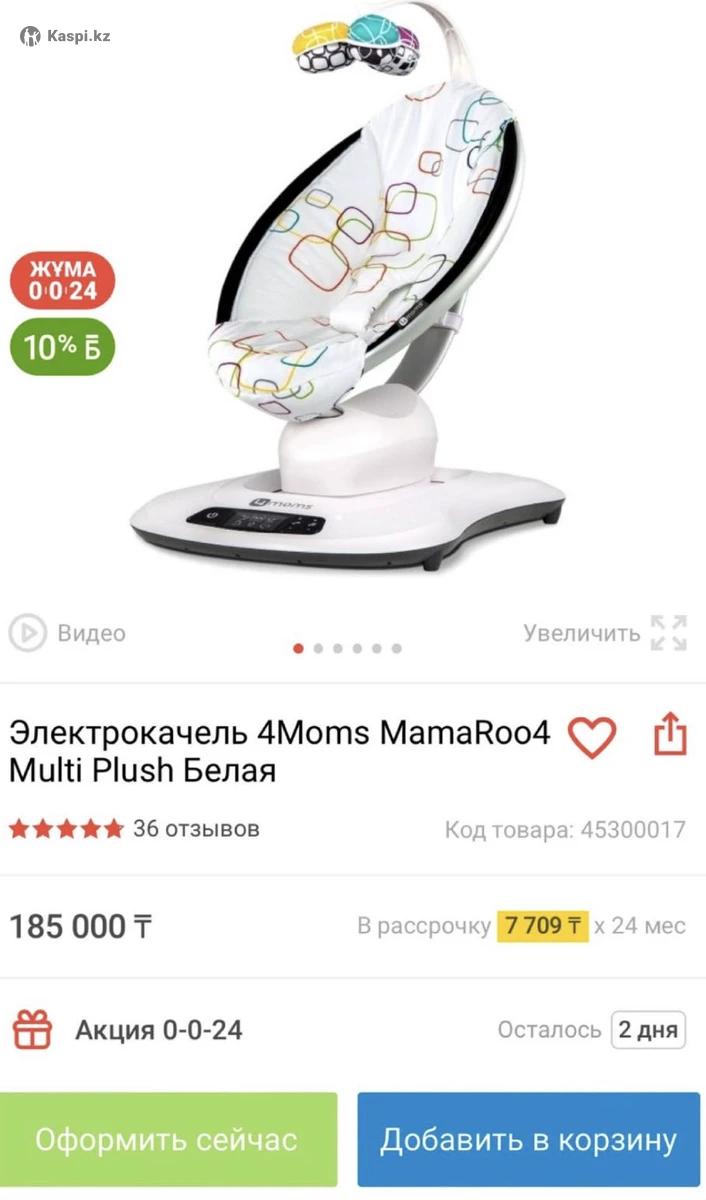This screenshot has height=1200, width=706.
Task: Play the product video
Action: (67, 633)
